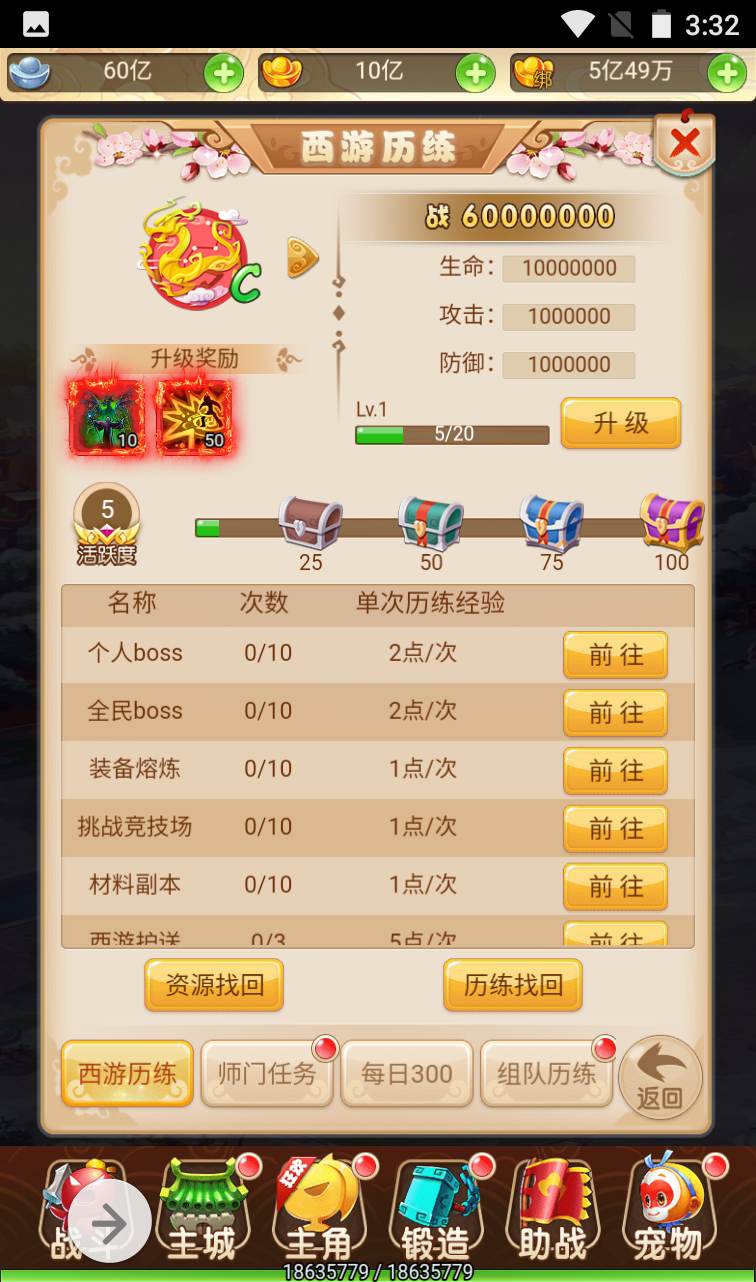Open the 锻造 forging section

436,1212
